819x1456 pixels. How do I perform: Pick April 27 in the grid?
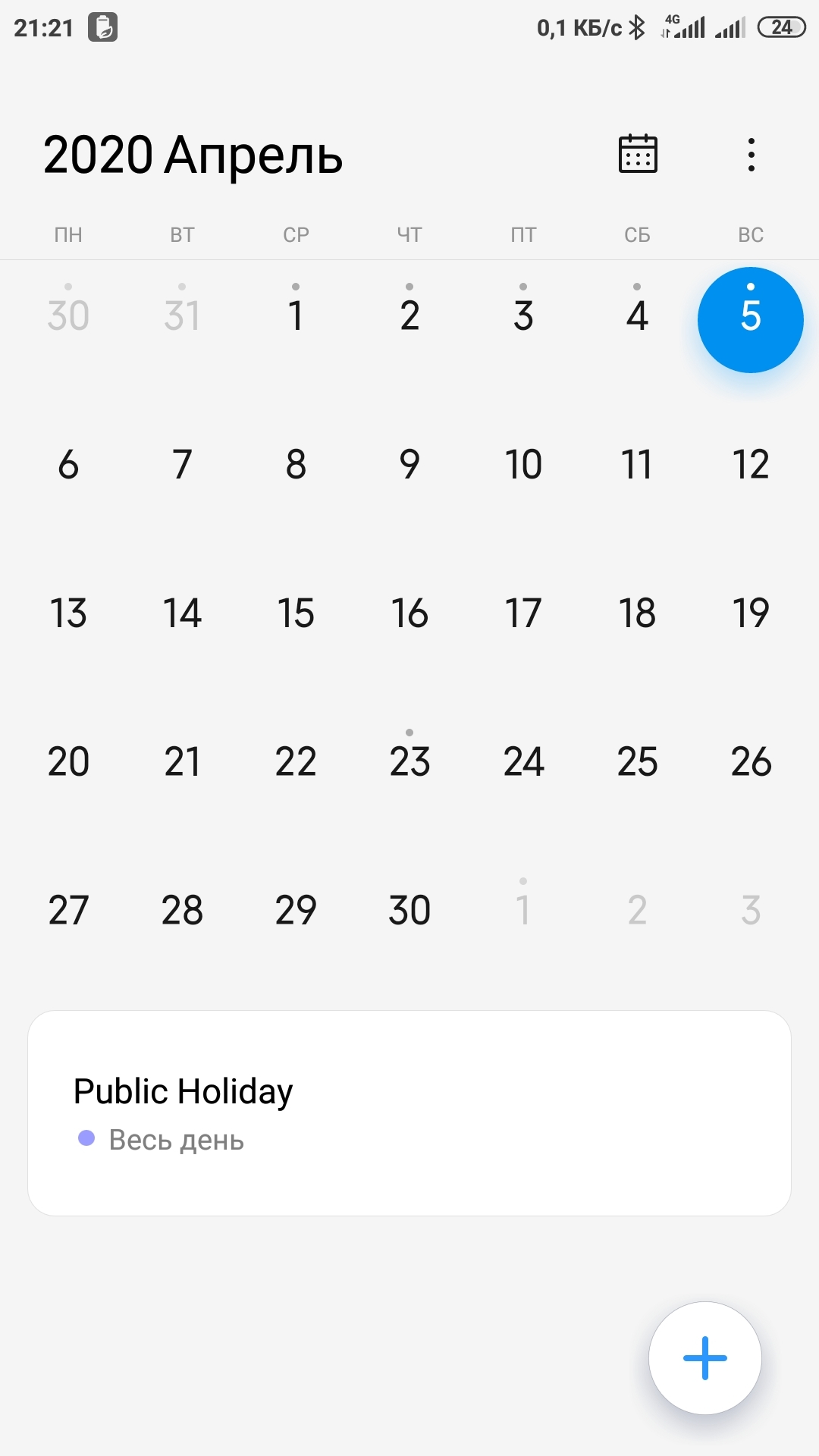[68, 909]
